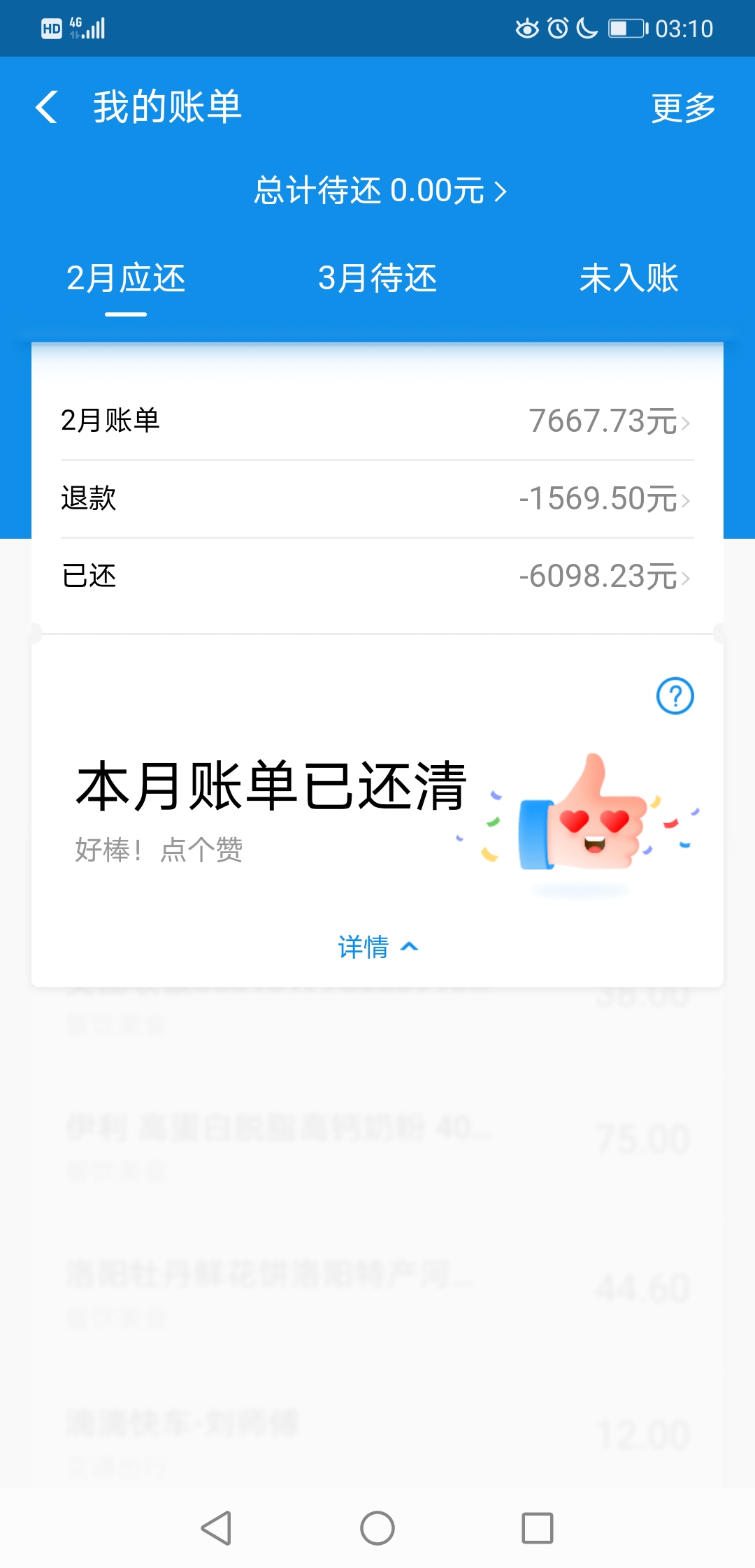Image resolution: width=755 pixels, height=1568 pixels.
Task: Select the 2月应还 tab
Action: pos(124,279)
